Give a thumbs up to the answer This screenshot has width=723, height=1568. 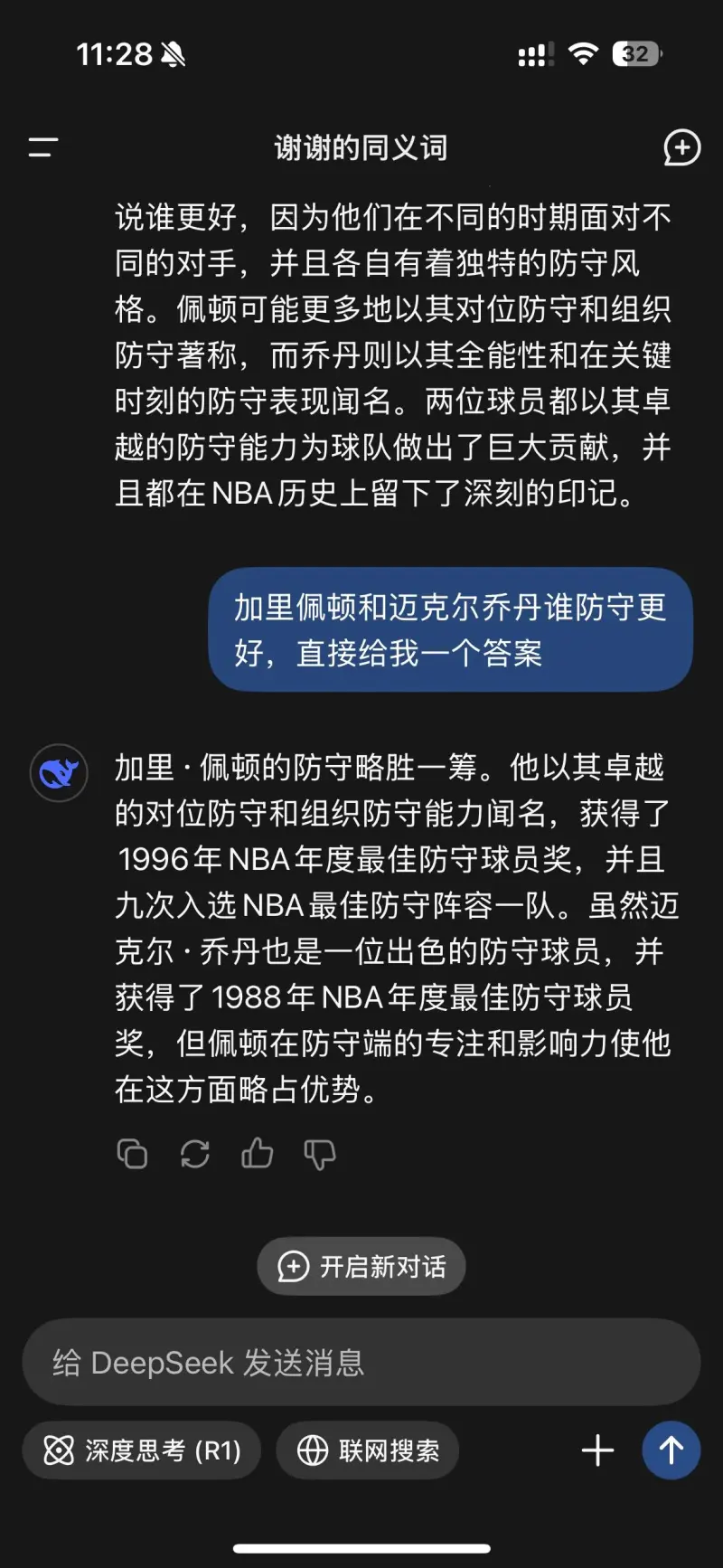(258, 1154)
